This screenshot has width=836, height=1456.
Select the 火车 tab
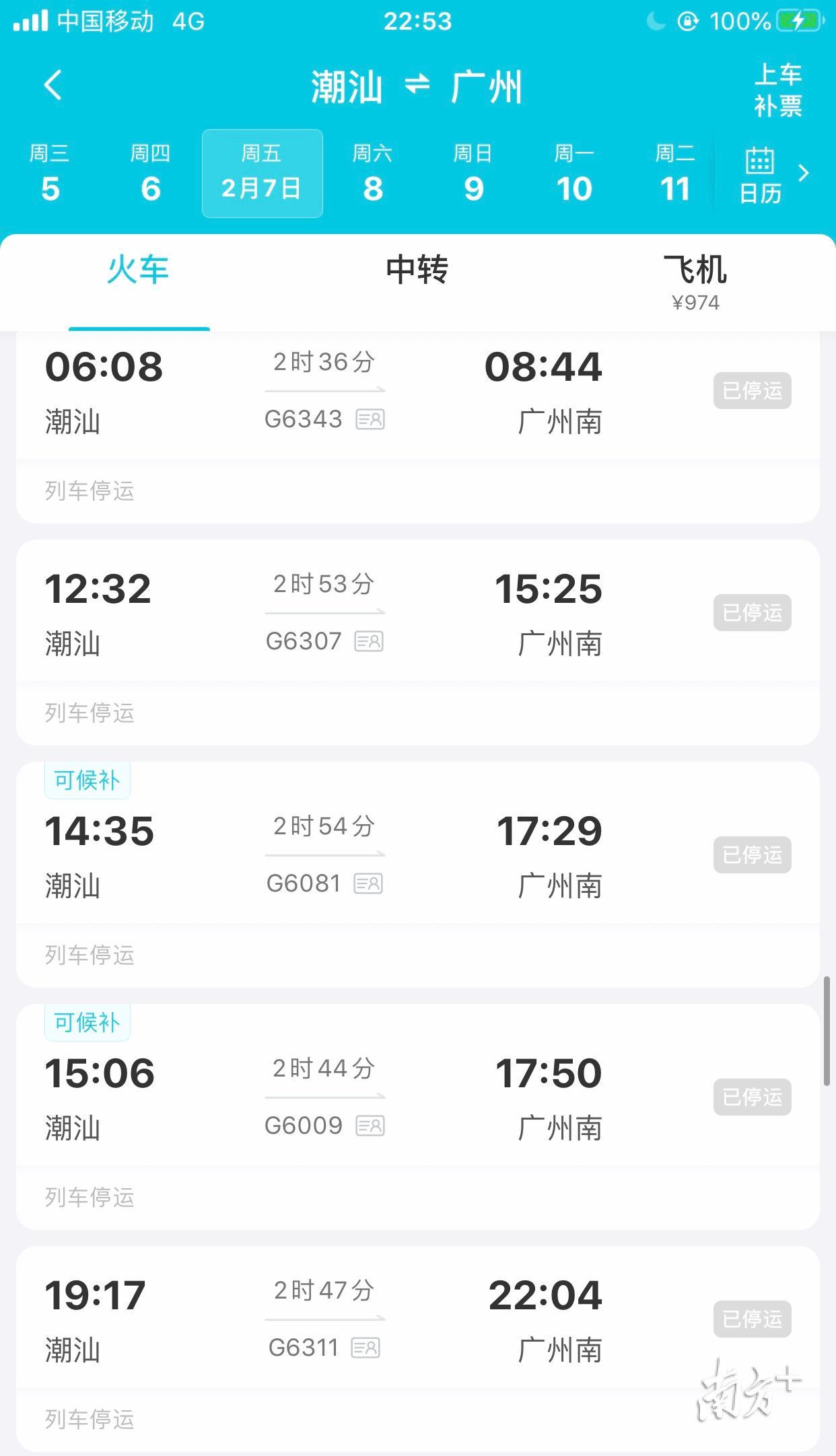pyautogui.click(x=139, y=270)
